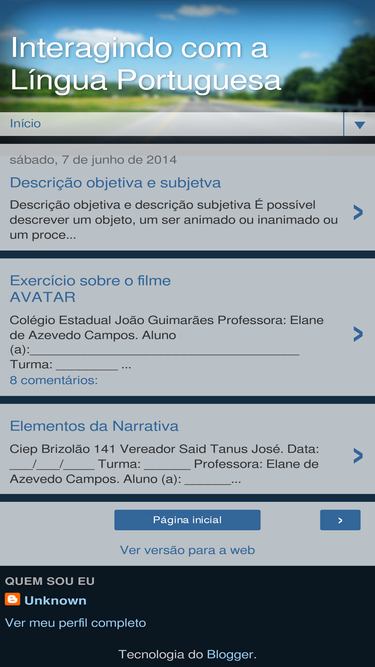Open the Exercício sobre o filme AVATAR post

[x=90, y=289]
